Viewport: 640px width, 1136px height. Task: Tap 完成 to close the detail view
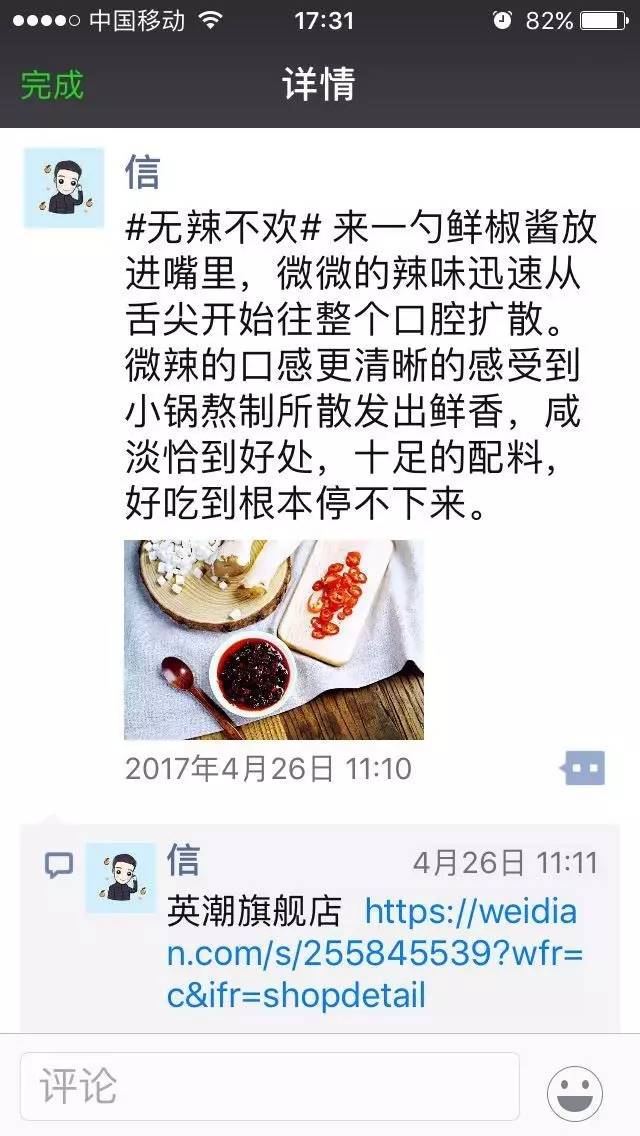(52, 85)
